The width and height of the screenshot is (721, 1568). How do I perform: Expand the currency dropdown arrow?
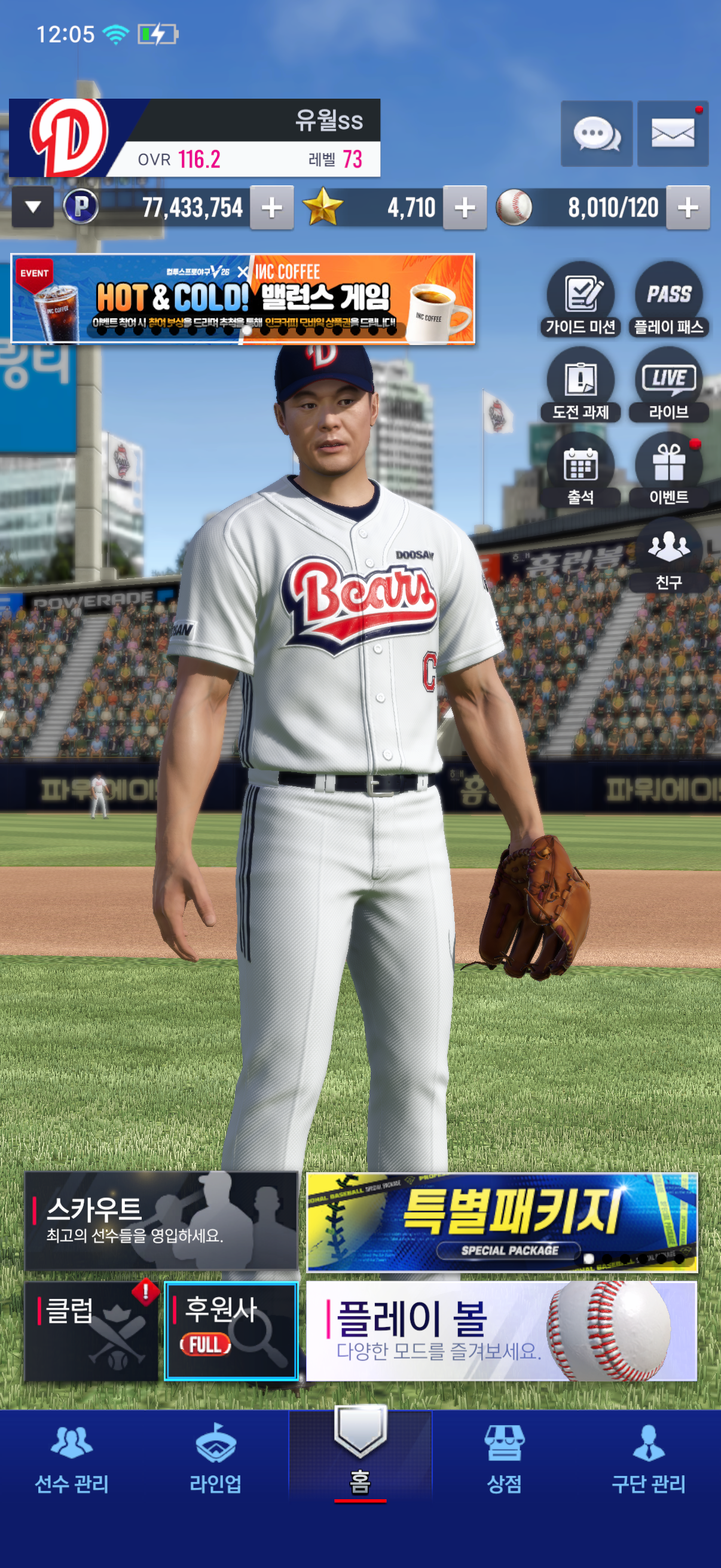click(x=33, y=208)
